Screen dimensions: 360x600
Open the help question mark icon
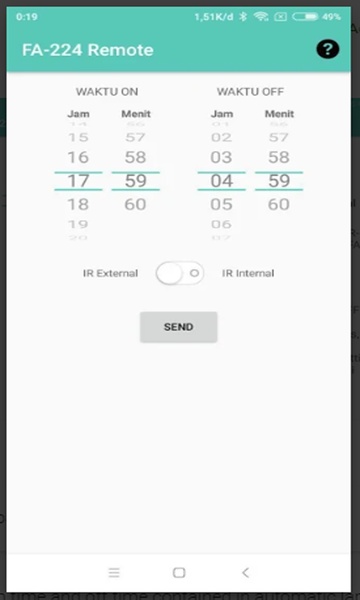(x=327, y=49)
